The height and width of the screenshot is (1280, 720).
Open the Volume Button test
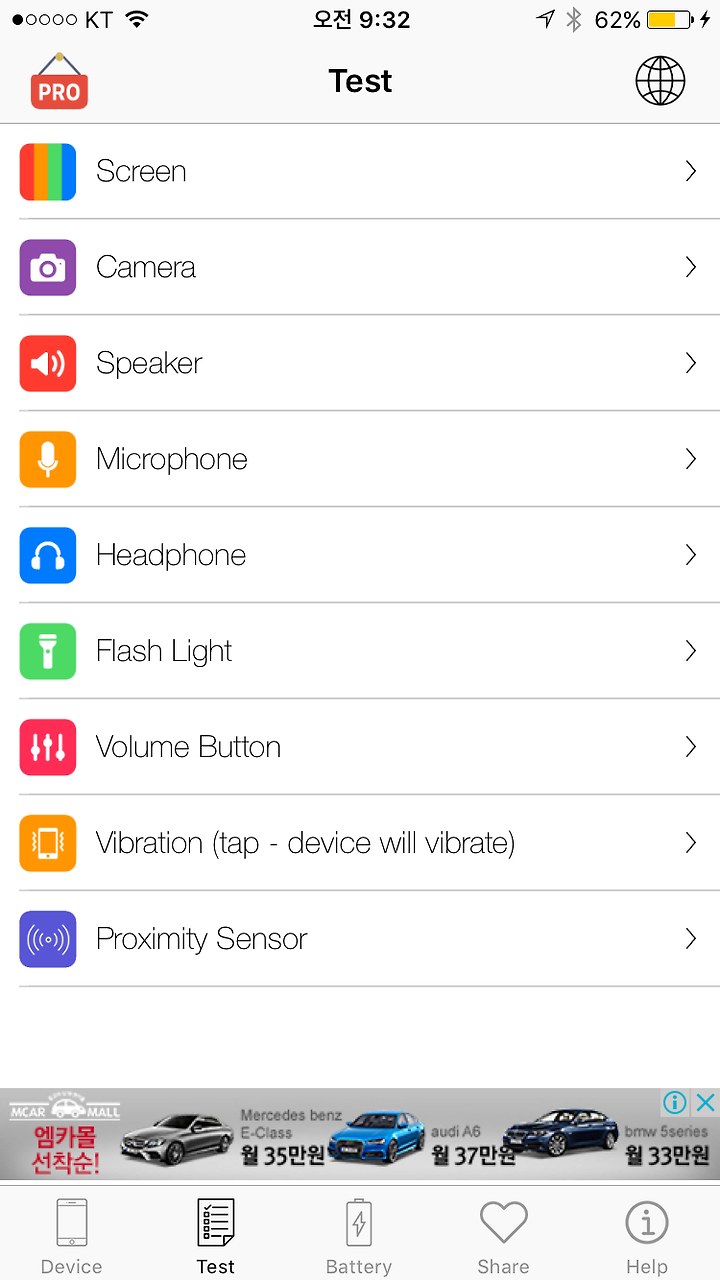point(360,747)
